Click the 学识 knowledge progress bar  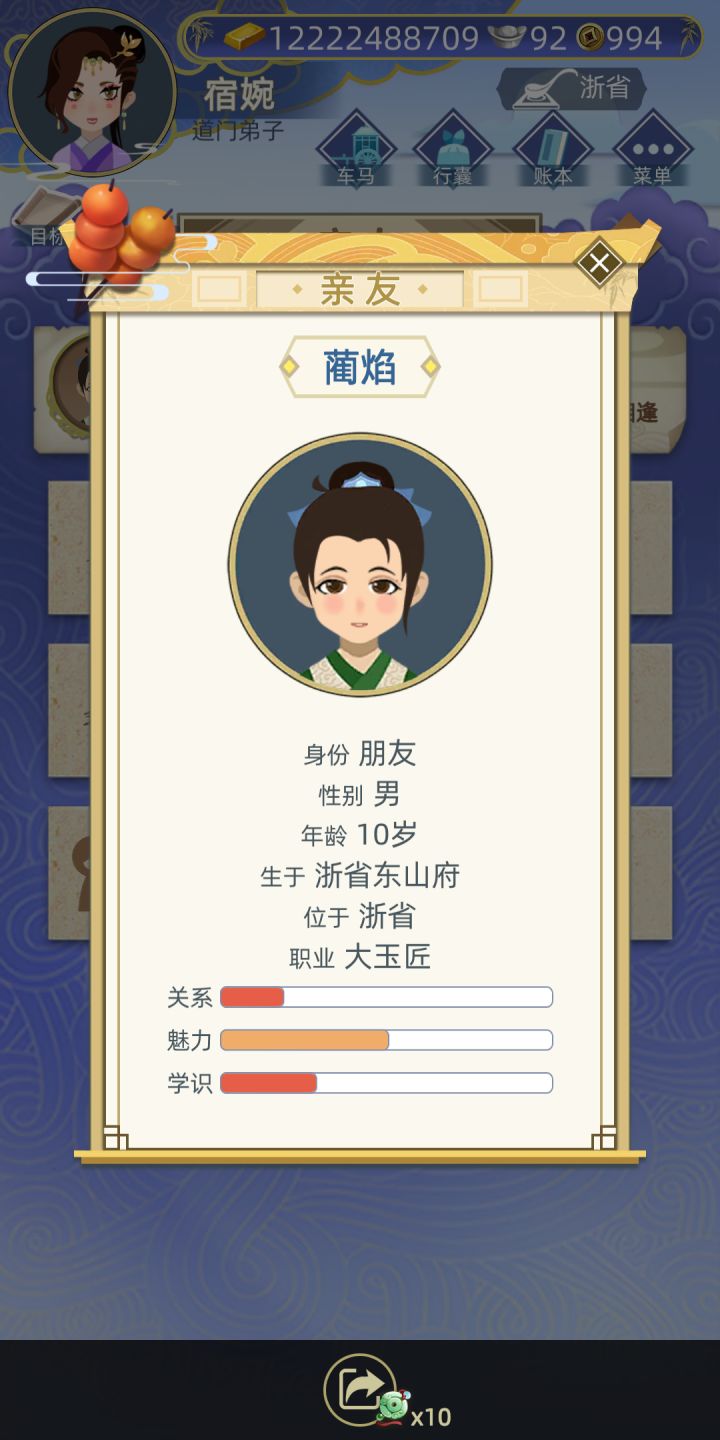click(x=386, y=1083)
